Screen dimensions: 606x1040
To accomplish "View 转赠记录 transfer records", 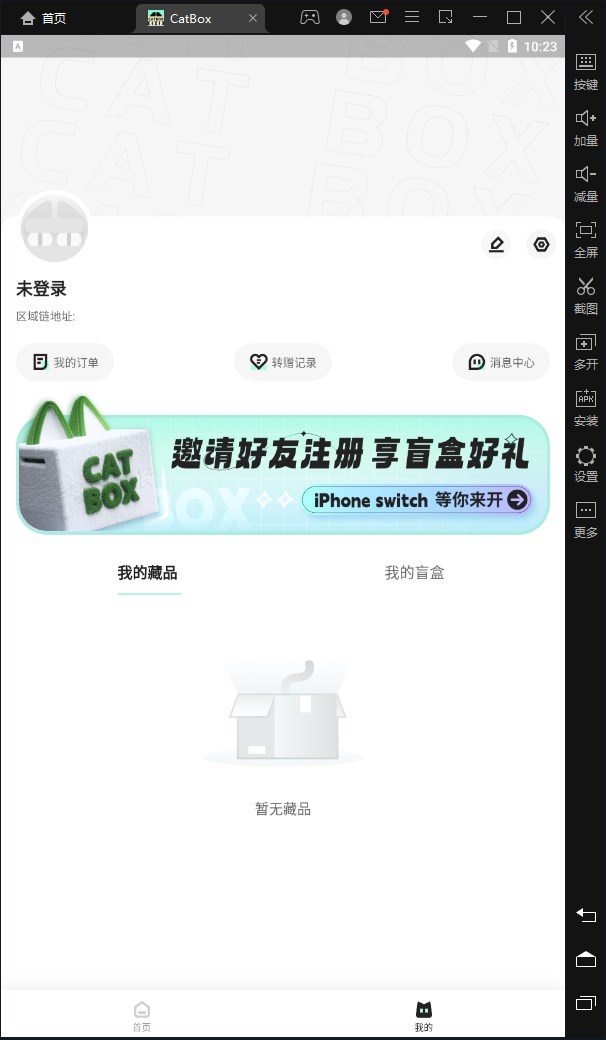I will point(283,362).
